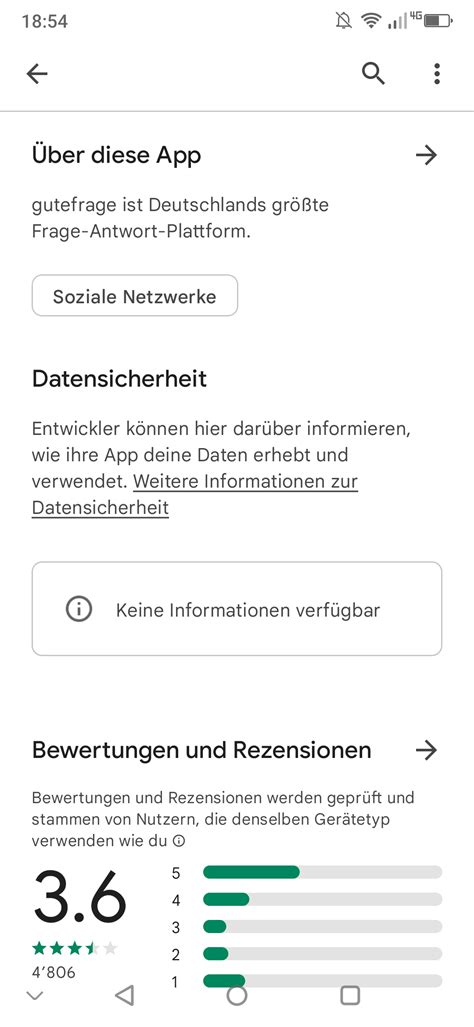Open Bewertungen und Rezensionen via the arrow
Image resolution: width=474 pixels, height=1027 pixels.
(x=426, y=750)
